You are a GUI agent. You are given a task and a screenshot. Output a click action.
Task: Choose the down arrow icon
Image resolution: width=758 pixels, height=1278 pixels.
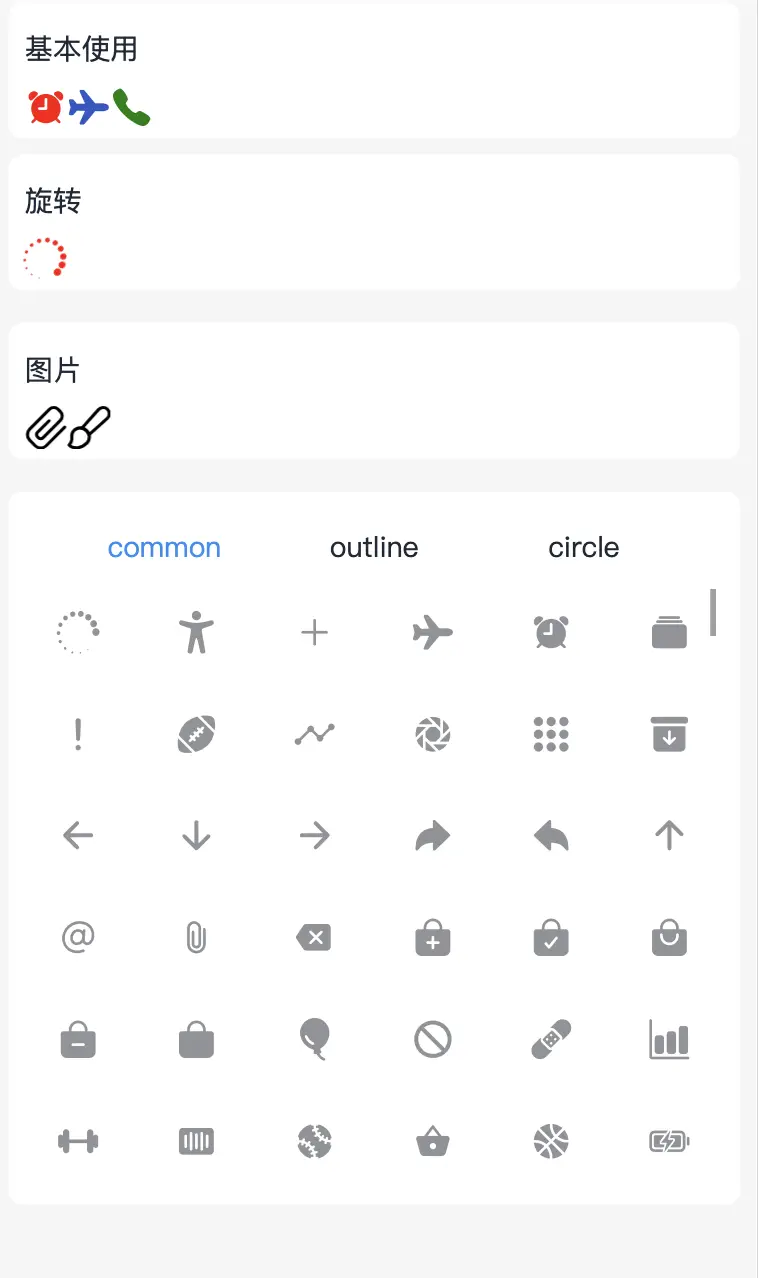tap(196, 836)
